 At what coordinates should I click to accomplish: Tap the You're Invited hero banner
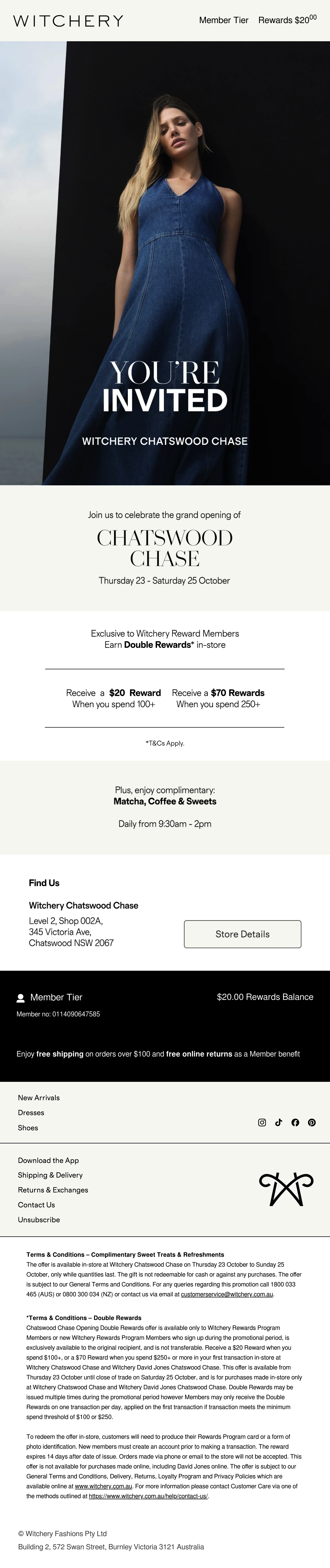pos(165,263)
